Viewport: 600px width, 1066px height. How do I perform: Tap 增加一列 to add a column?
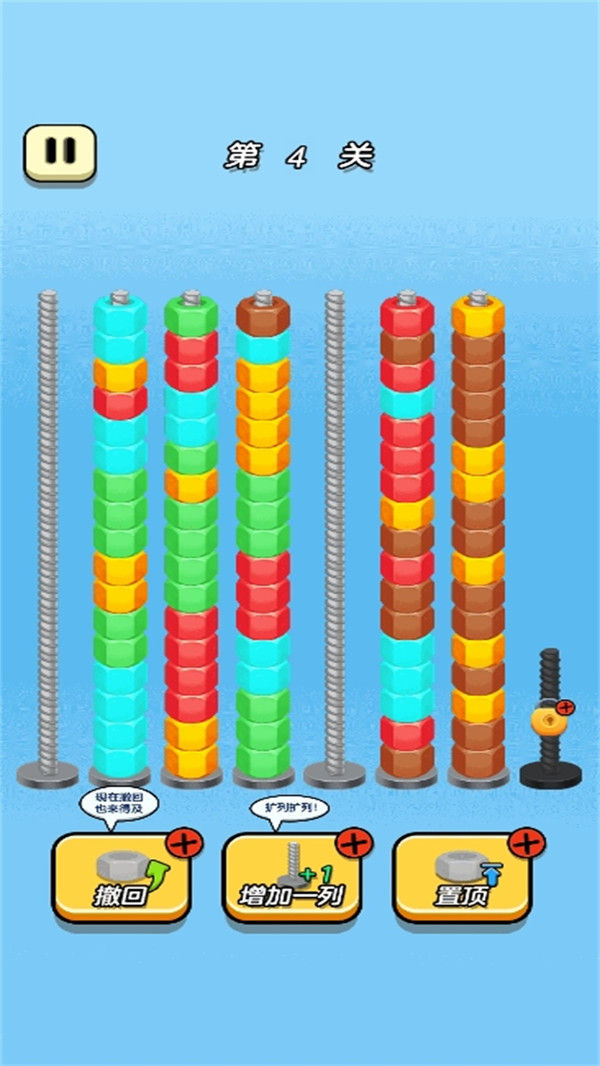click(291, 878)
